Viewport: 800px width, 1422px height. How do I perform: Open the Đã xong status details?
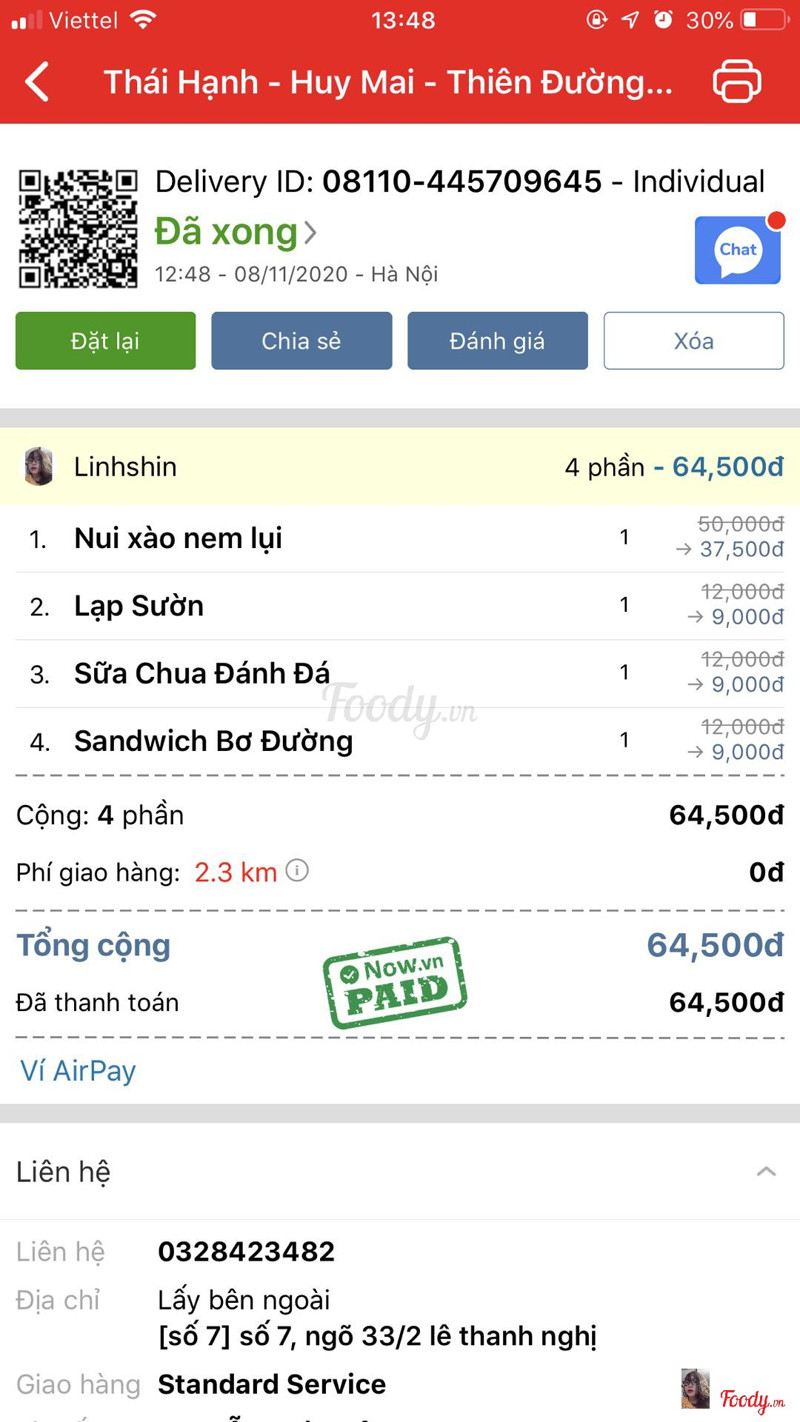236,232
